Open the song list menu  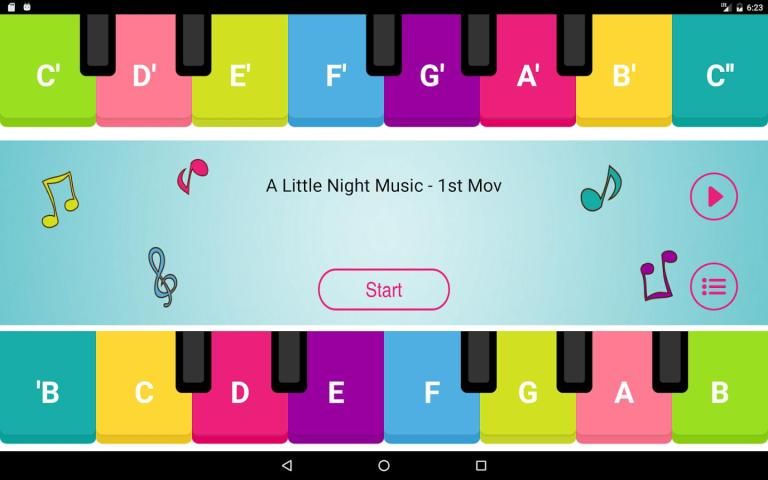[x=714, y=287]
